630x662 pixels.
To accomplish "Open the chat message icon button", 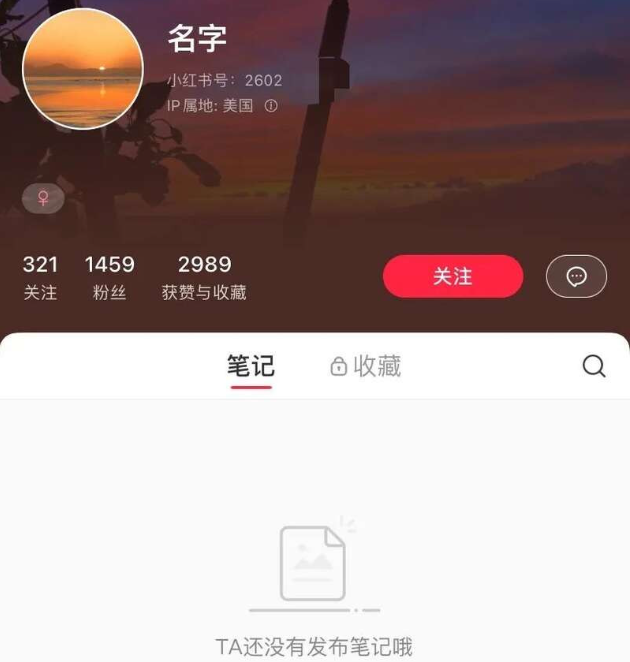I will tap(576, 277).
